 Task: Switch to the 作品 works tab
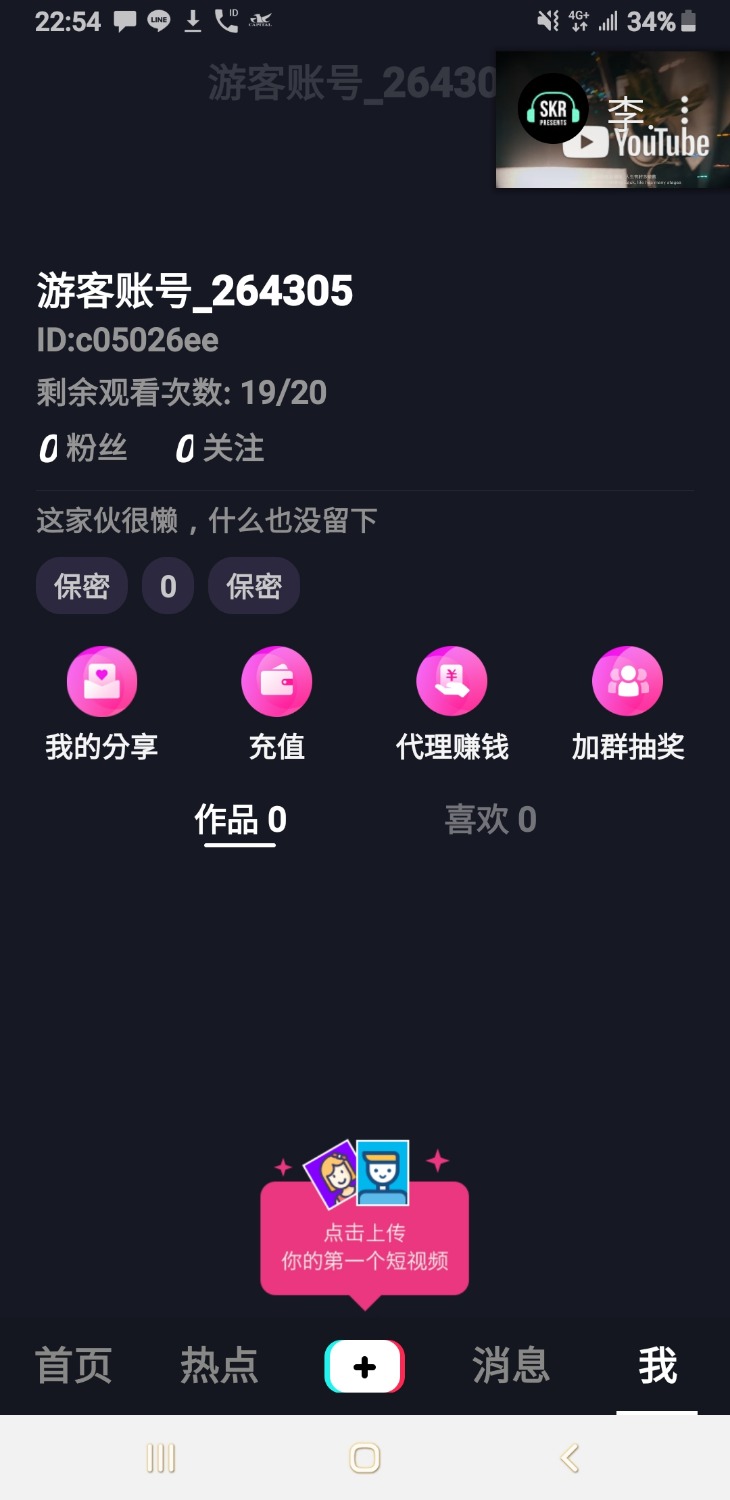240,820
